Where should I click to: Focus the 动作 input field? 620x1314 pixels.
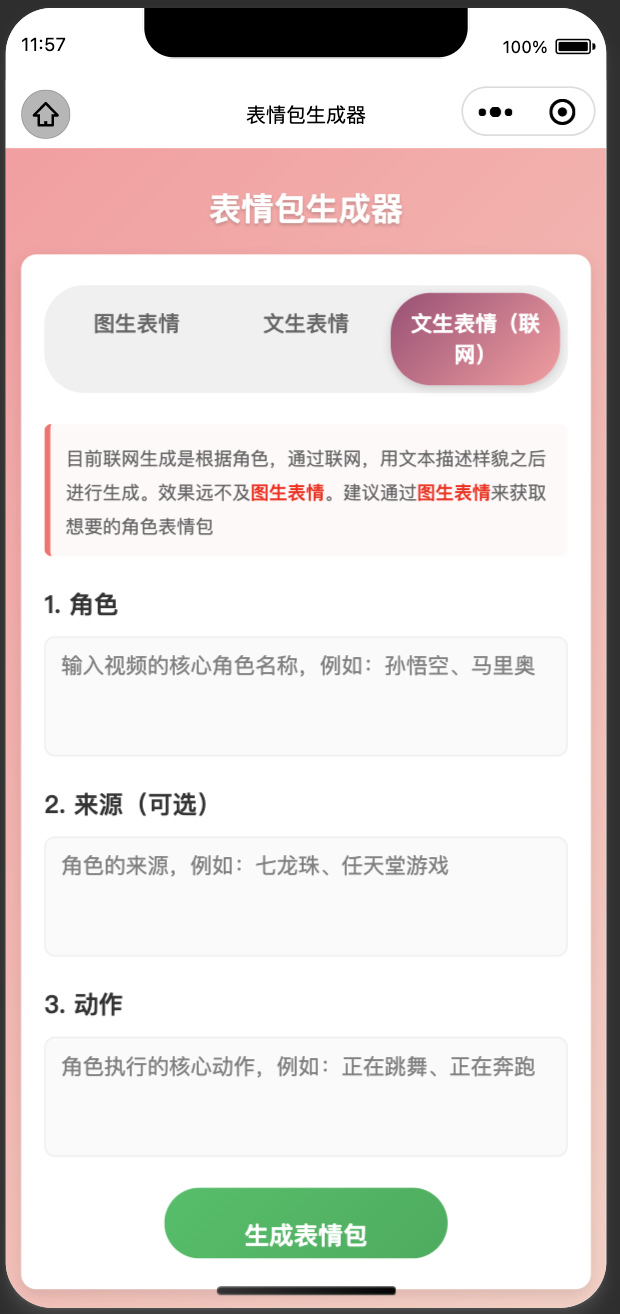pos(306,1096)
